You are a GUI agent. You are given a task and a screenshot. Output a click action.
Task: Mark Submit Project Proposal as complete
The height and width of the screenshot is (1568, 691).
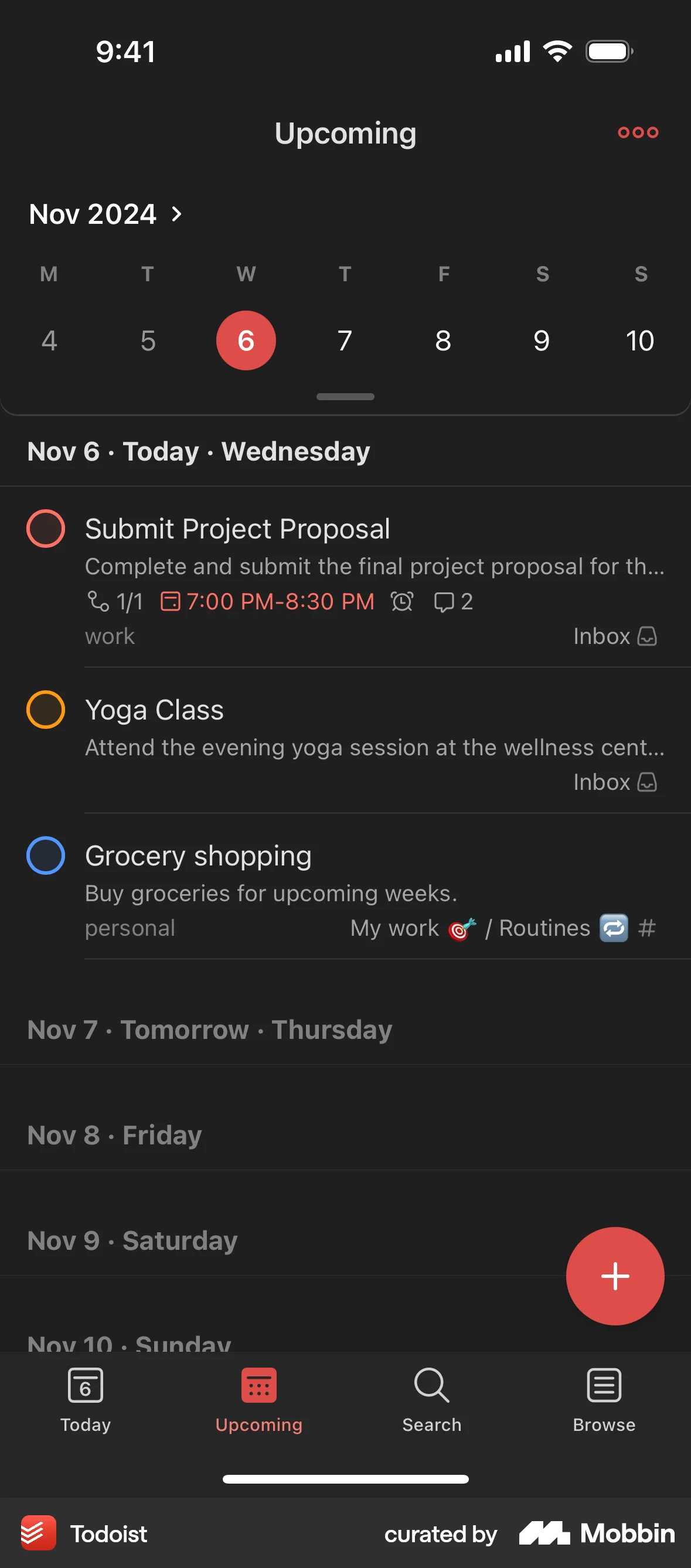pyautogui.click(x=46, y=529)
